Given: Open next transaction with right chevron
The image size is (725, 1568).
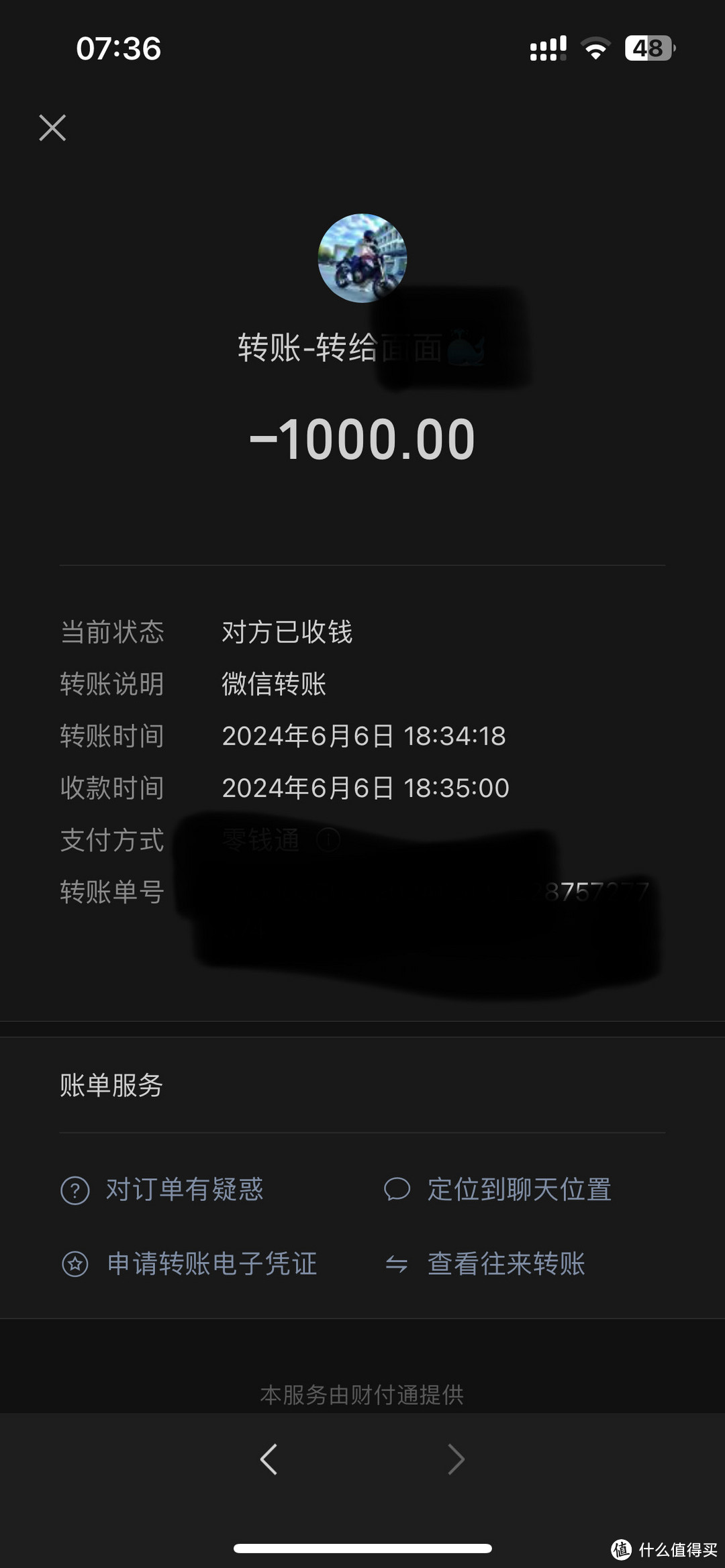Looking at the screenshot, I should click(x=456, y=1459).
